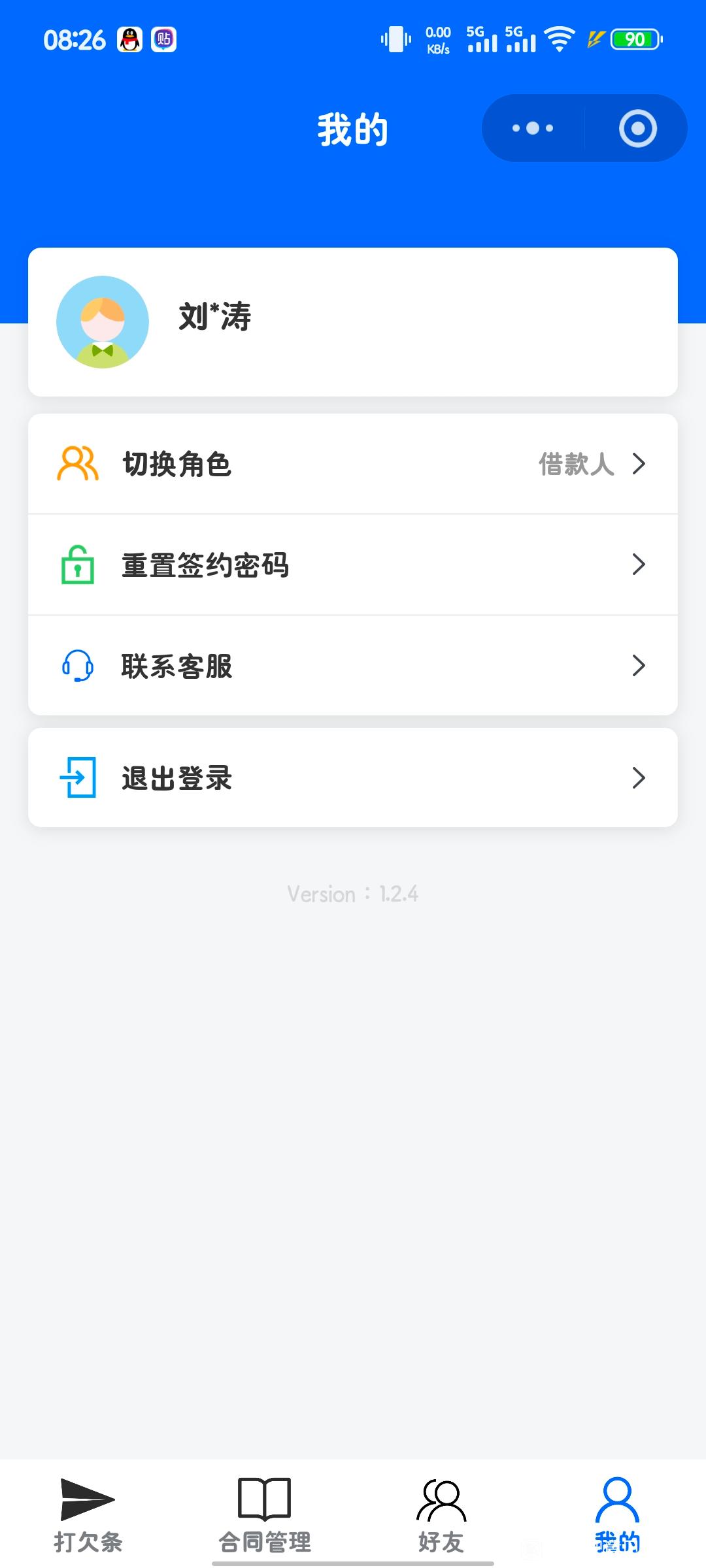
Task: Go to the 合同管理 tab
Action: click(265, 1514)
